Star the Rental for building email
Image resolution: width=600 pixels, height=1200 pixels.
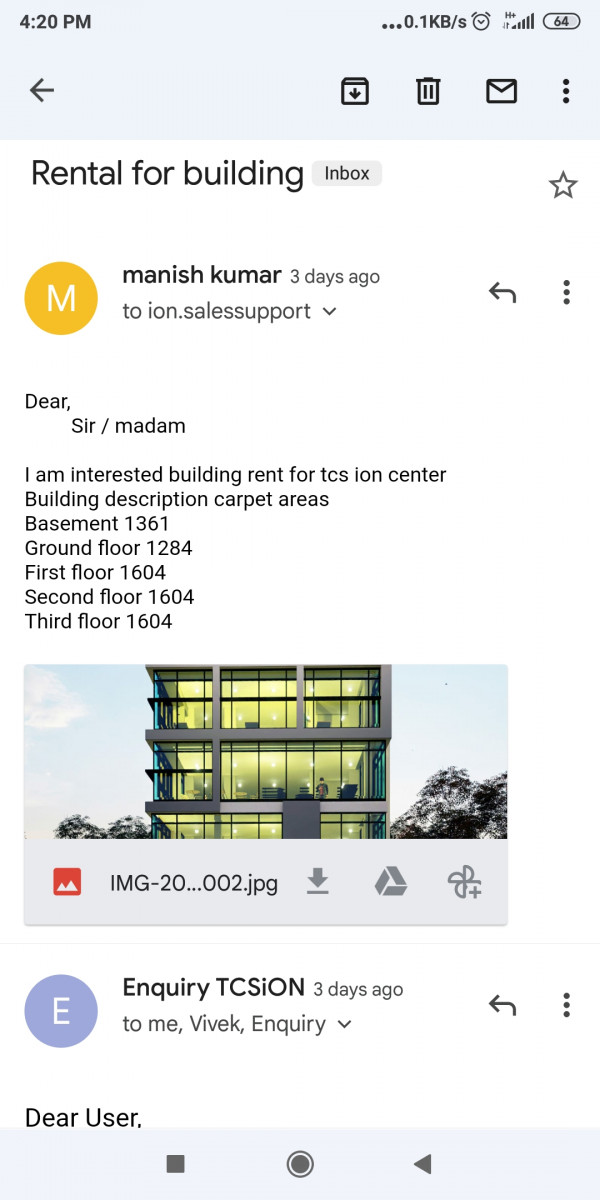pos(563,185)
